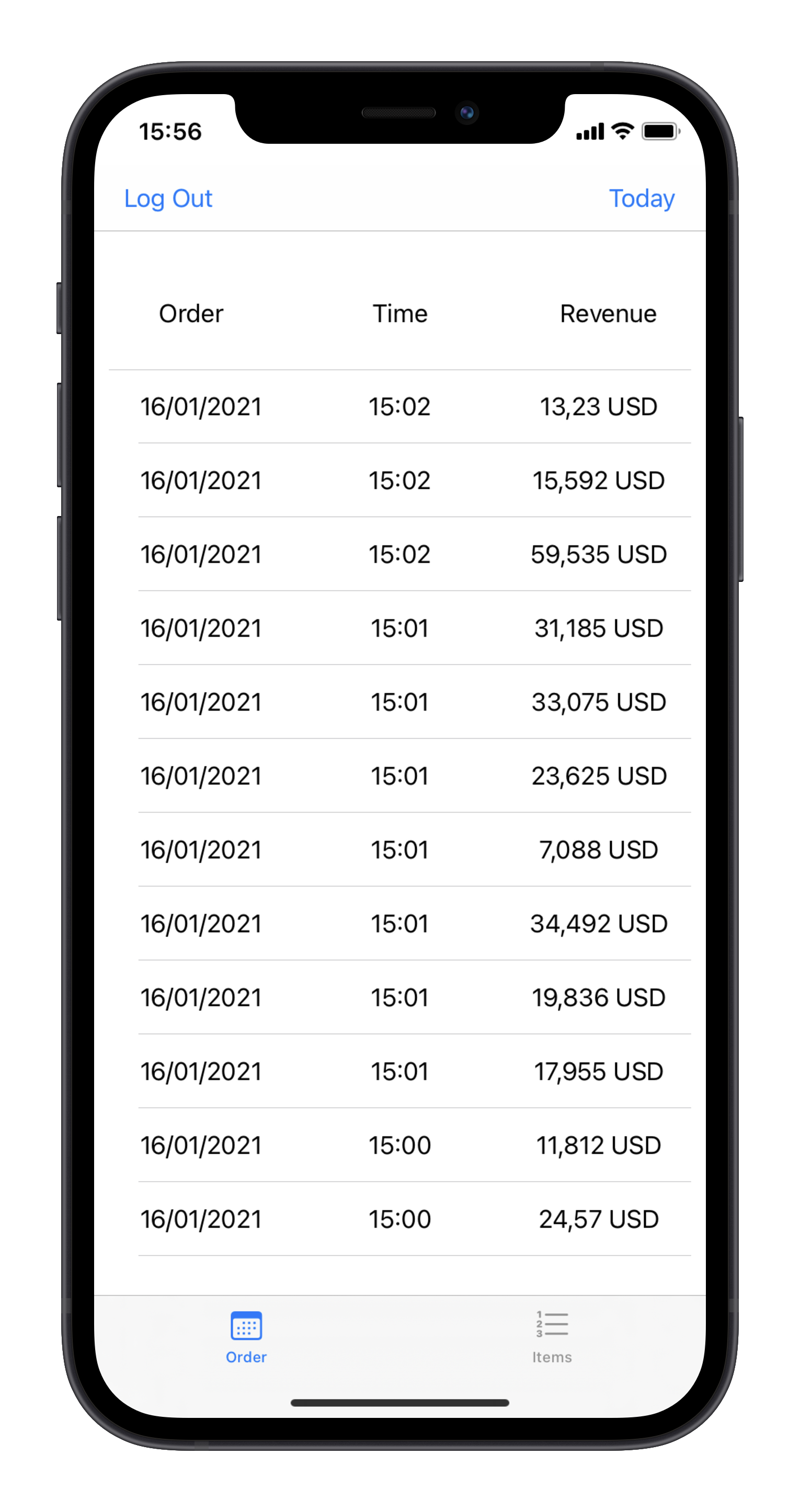Open the 24,57 USD order row
This screenshot has width=800, height=1512.
point(399,1220)
